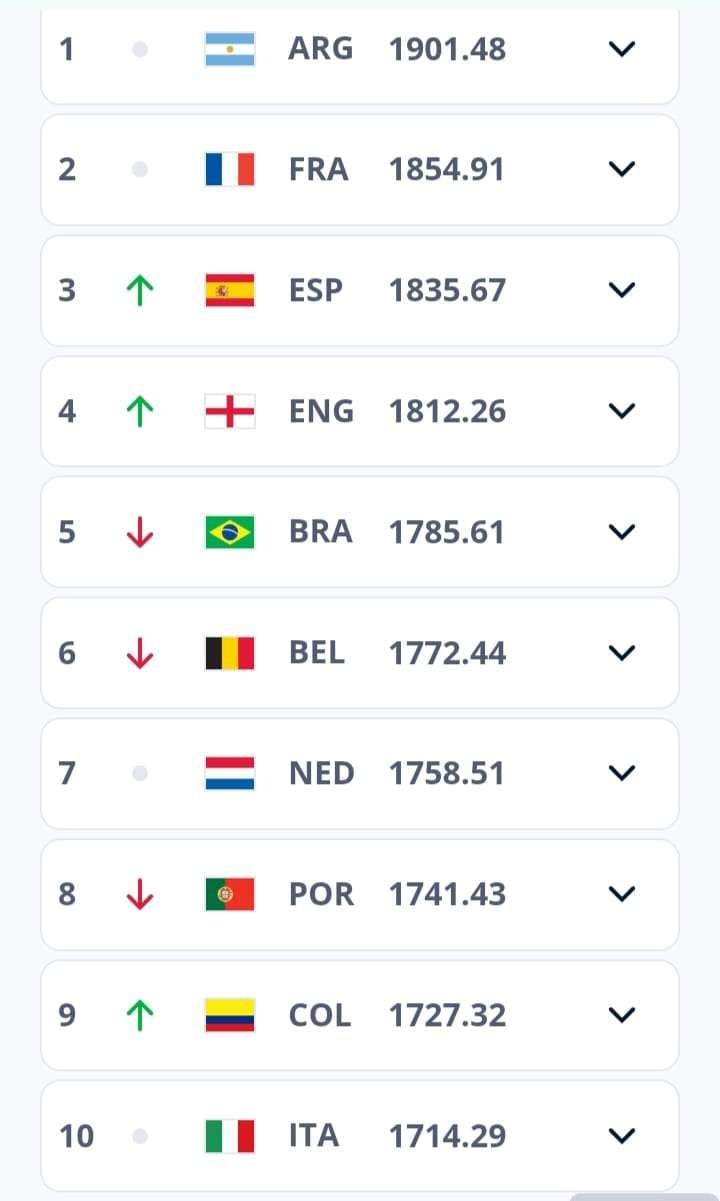Open the POR row chevron
This screenshot has width=720, height=1201.
coord(622,894)
